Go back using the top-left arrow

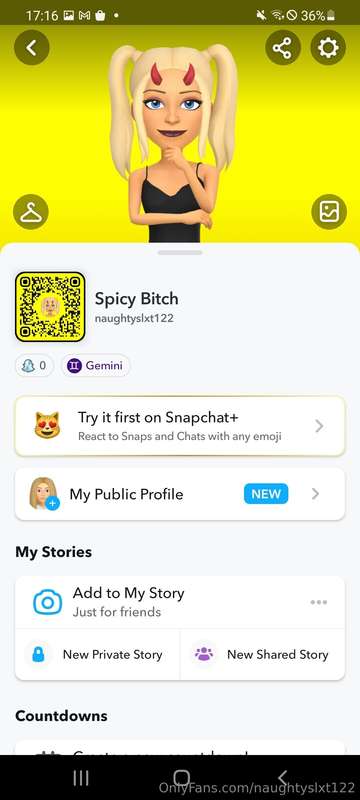coord(32,48)
